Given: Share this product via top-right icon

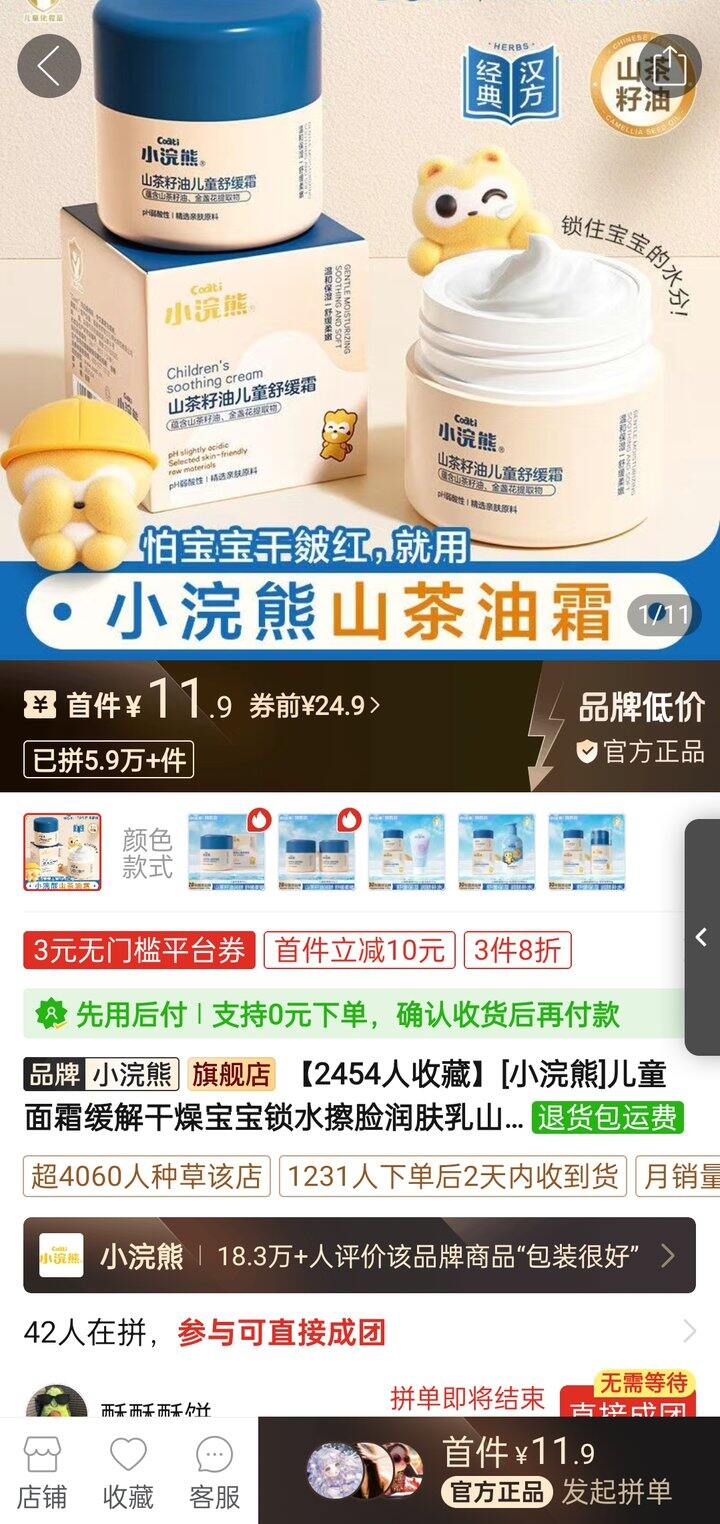Looking at the screenshot, I should coord(669,66).
